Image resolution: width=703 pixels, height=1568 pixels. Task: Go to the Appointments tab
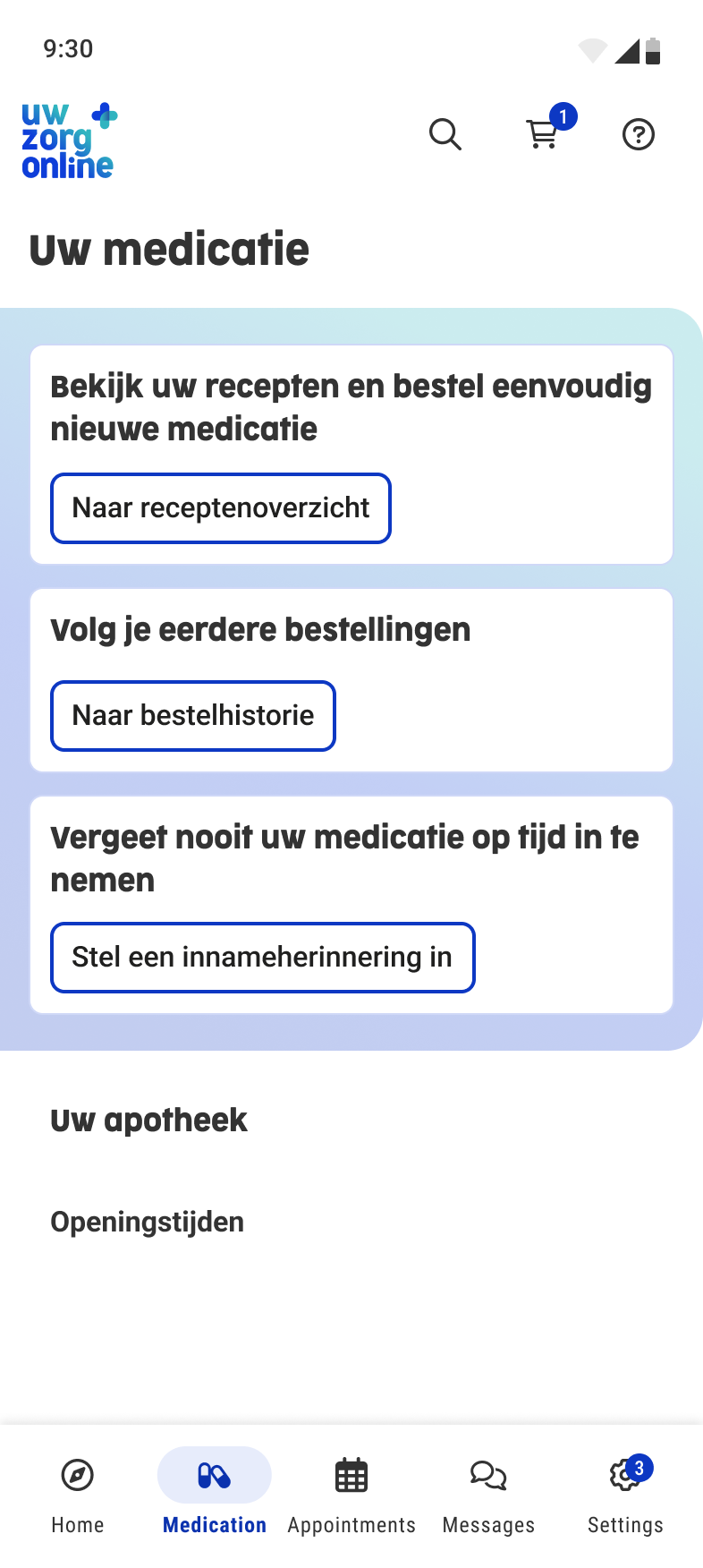[x=351, y=1491]
